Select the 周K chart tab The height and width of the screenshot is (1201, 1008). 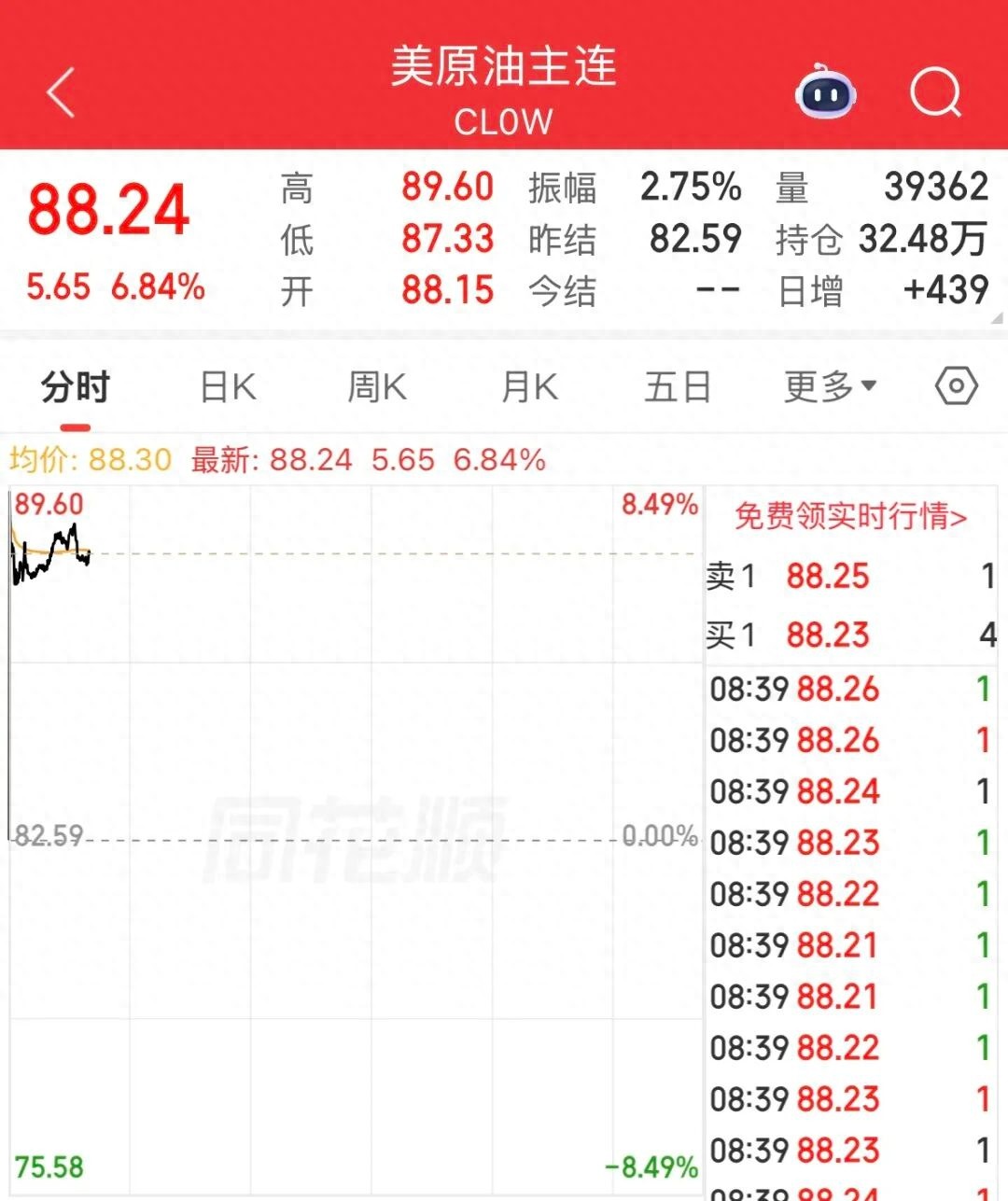(377, 387)
